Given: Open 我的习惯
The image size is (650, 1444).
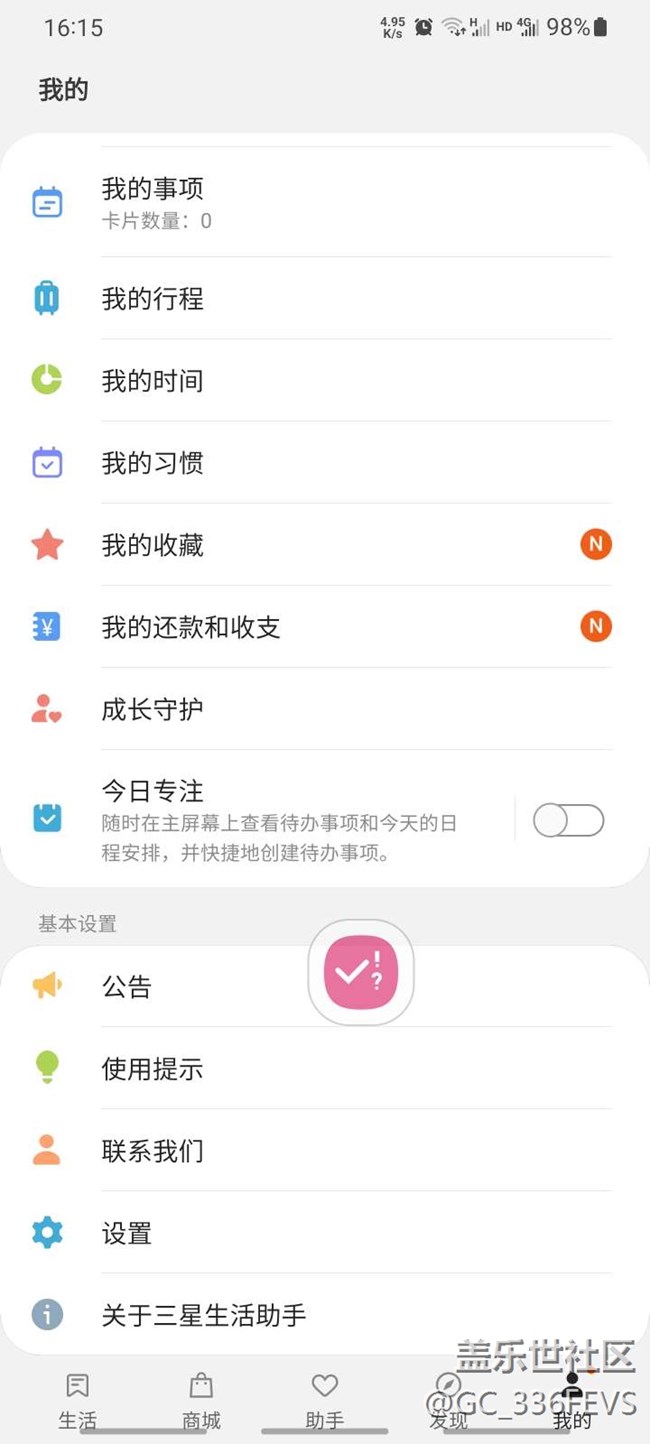Looking at the screenshot, I should click(x=325, y=462).
